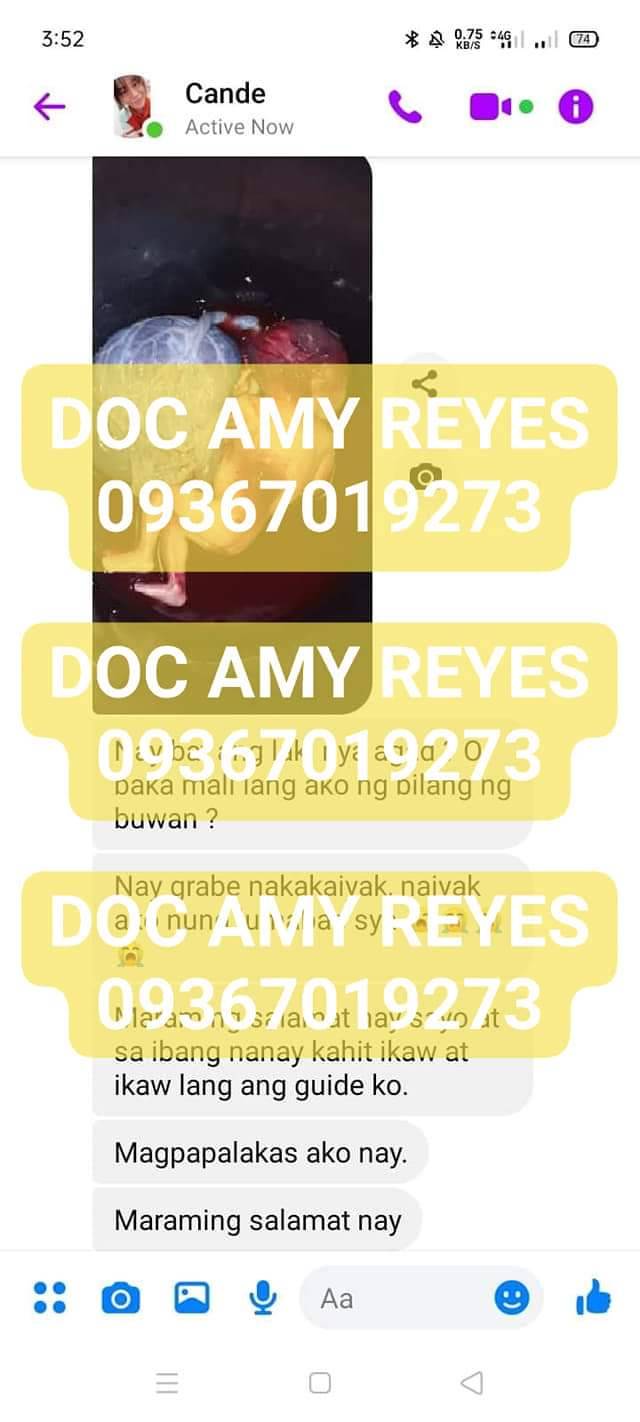Start a voice call with Cande
Screen dimensions: 640x1422
click(x=405, y=106)
